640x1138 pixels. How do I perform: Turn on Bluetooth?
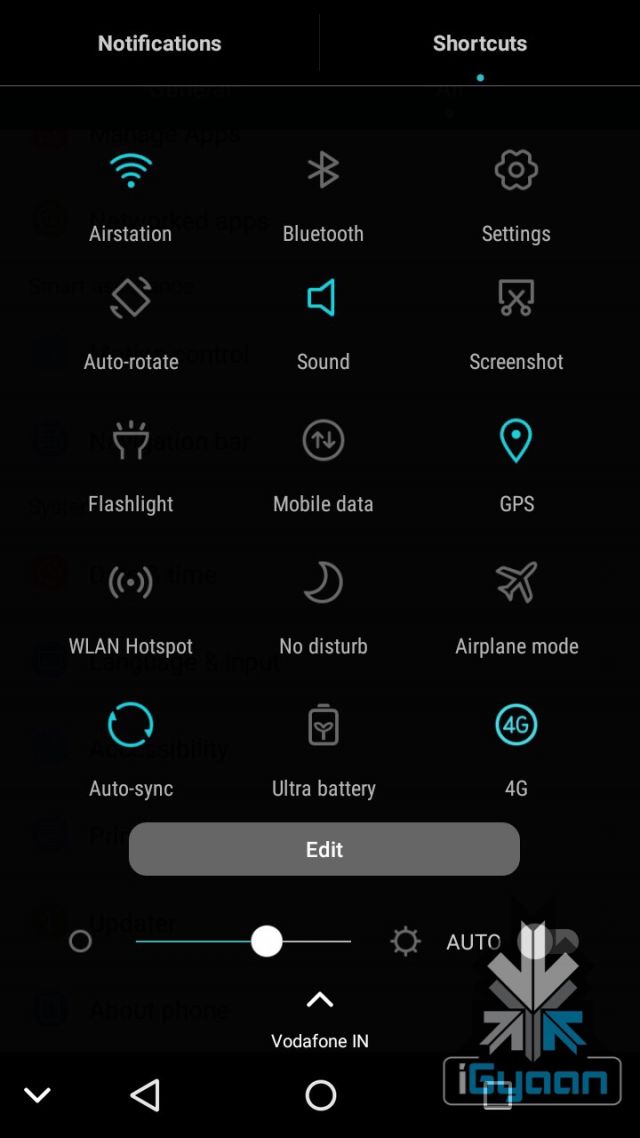(322, 172)
